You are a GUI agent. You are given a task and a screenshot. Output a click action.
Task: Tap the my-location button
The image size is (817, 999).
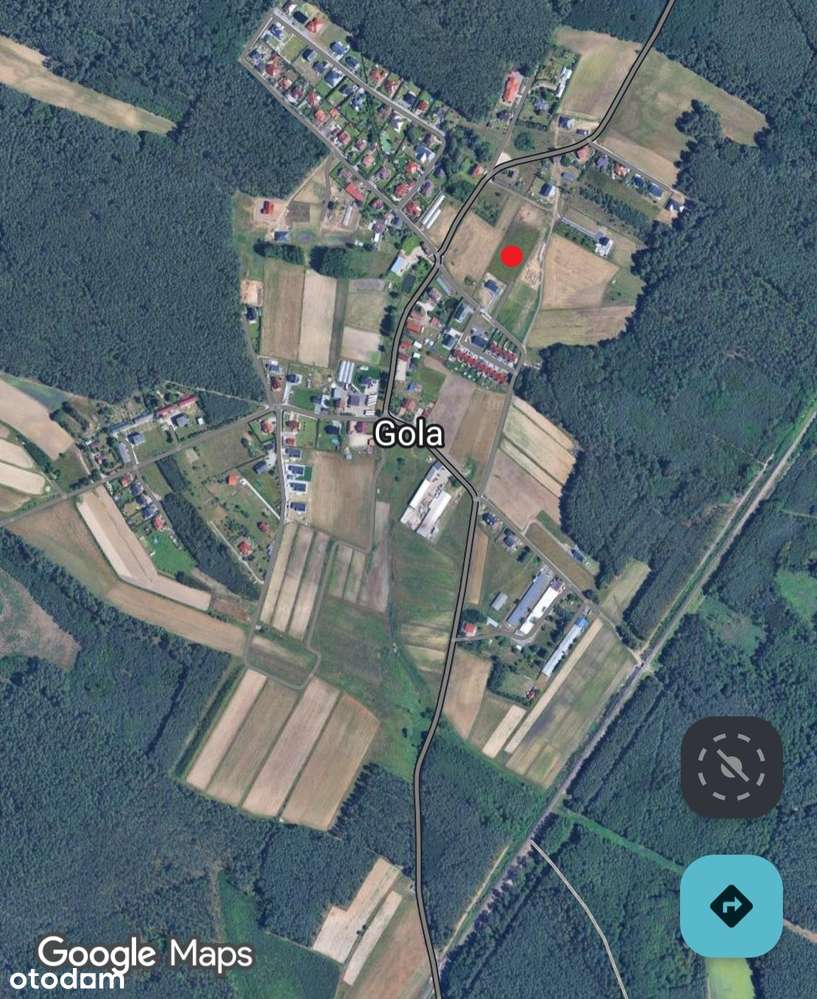point(731,767)
